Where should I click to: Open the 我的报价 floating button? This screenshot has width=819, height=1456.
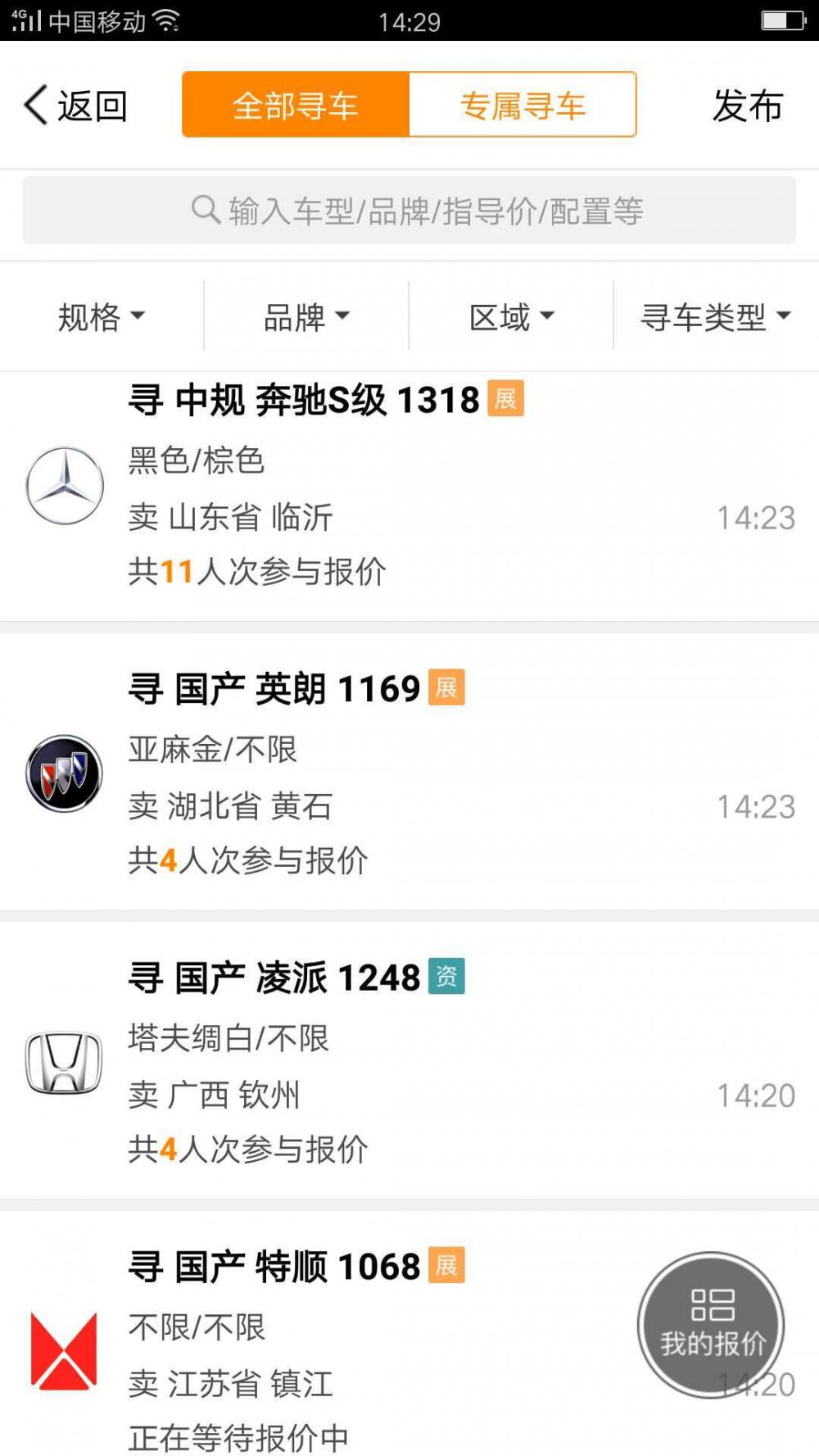point(711,1324)
